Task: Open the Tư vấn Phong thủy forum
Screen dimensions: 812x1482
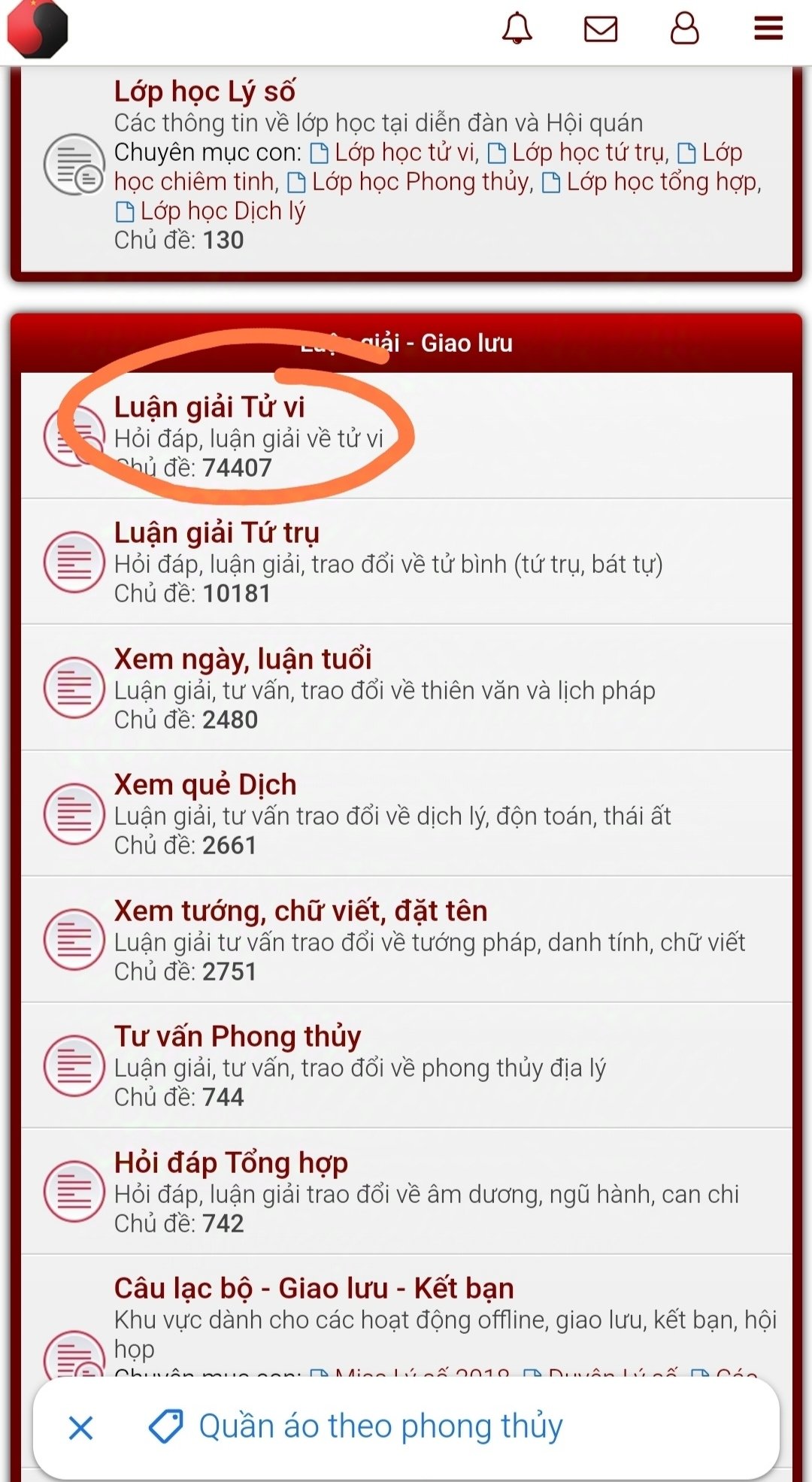Action: [x=238, y=1037]
